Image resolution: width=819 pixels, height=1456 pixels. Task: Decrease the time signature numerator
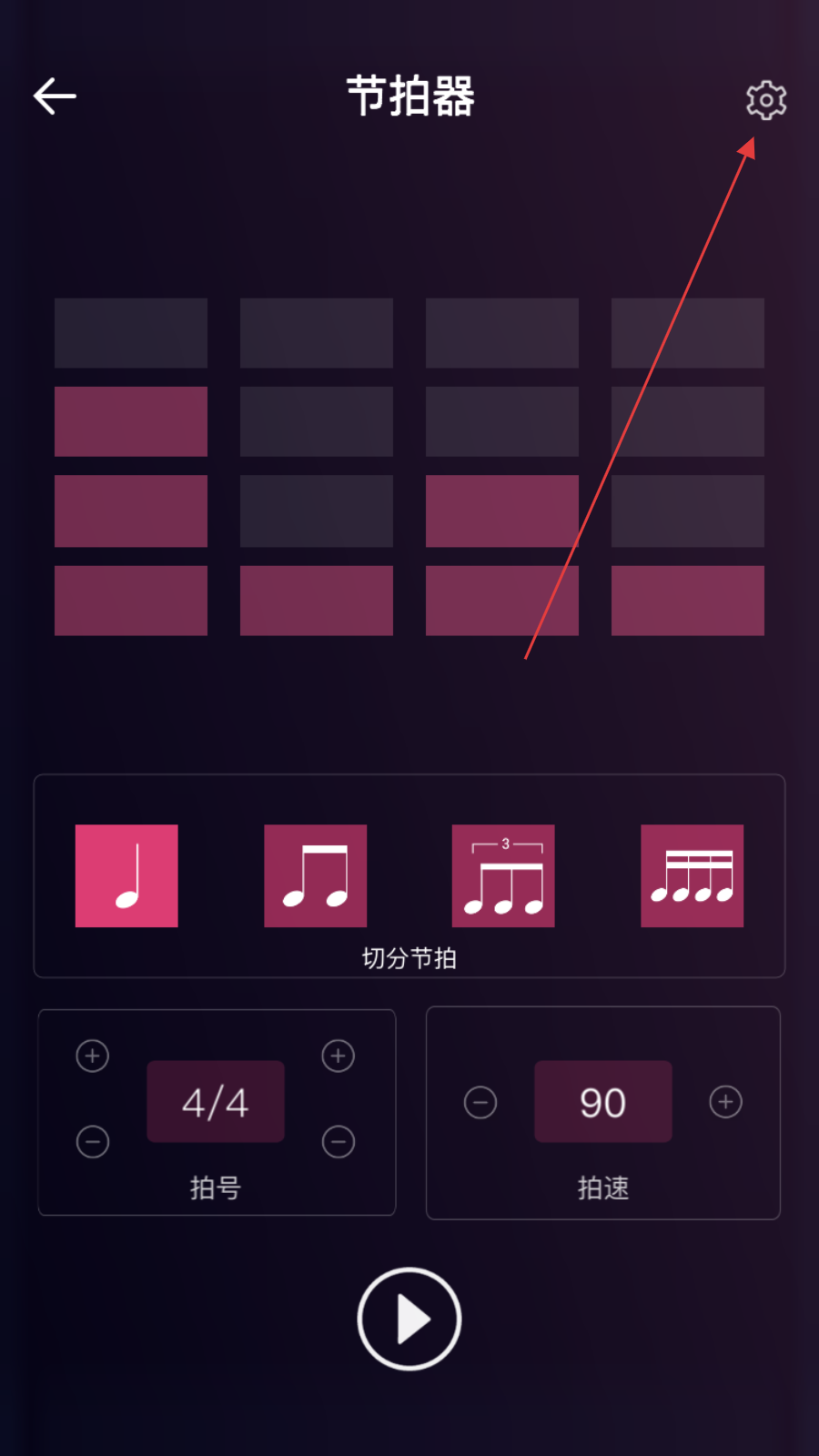click(93, 1141)
